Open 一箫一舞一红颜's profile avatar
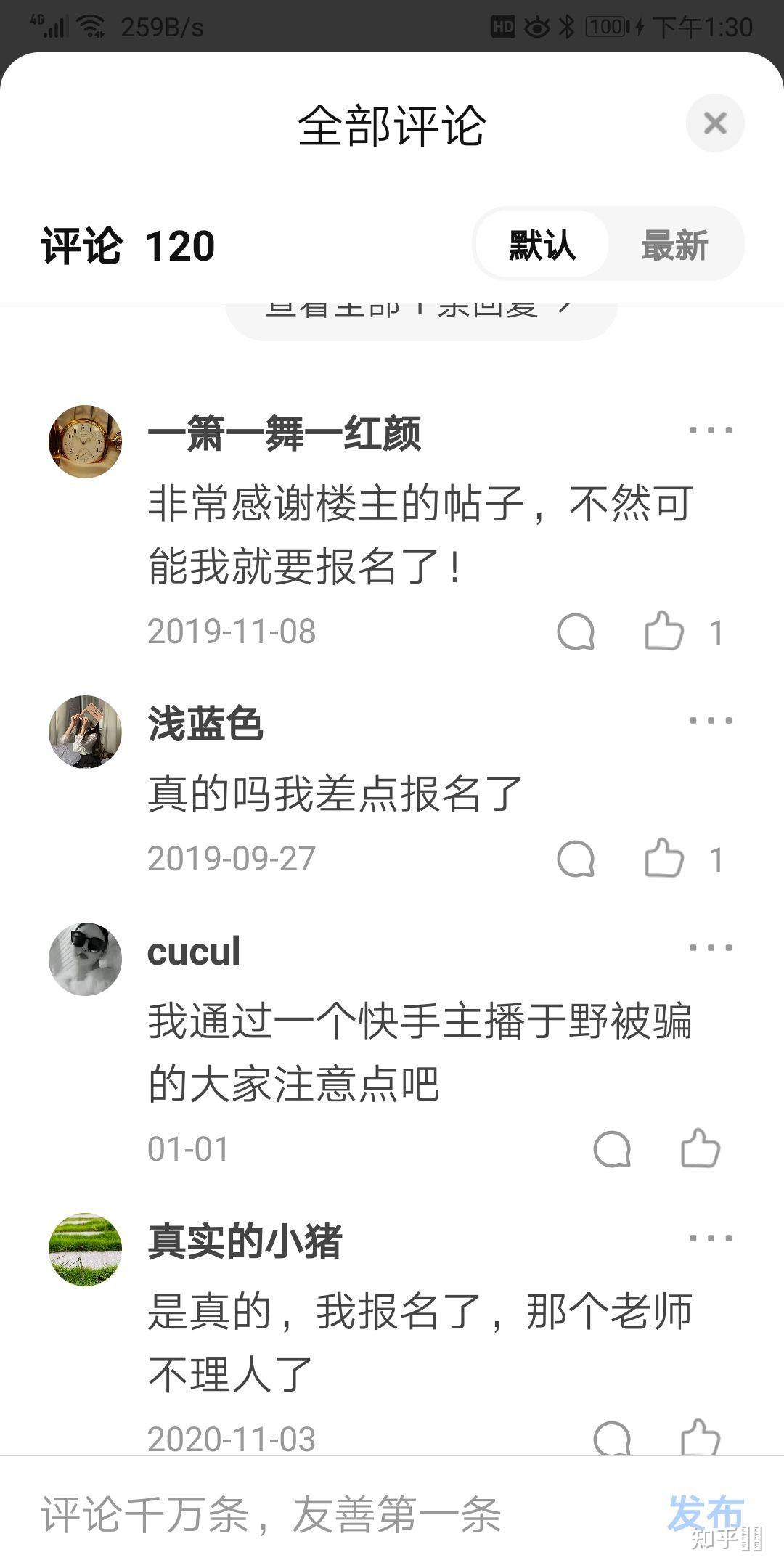Viewport: 784px width, 1568px height. coord(85,441)
